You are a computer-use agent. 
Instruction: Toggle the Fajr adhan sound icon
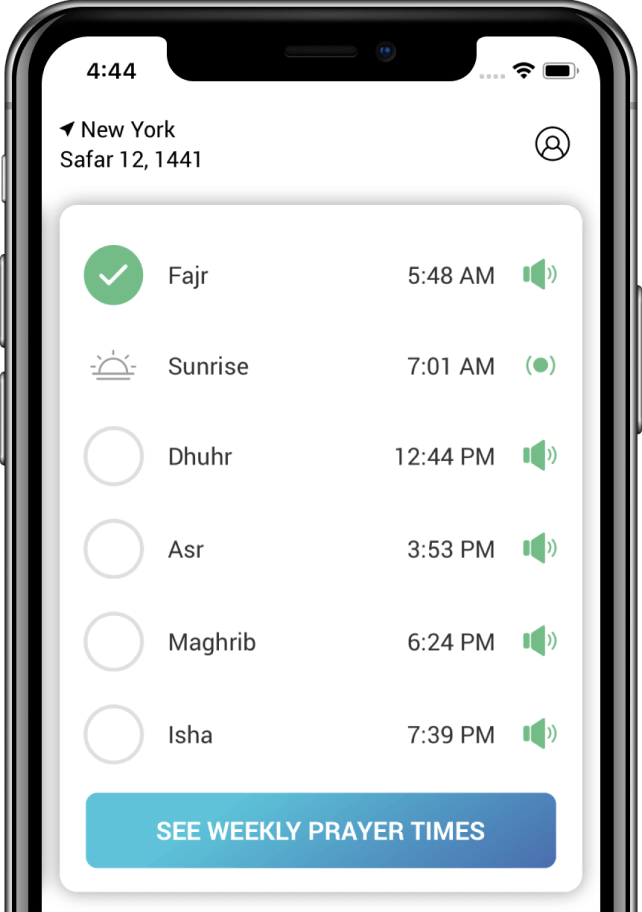click(x=540, y=275)
